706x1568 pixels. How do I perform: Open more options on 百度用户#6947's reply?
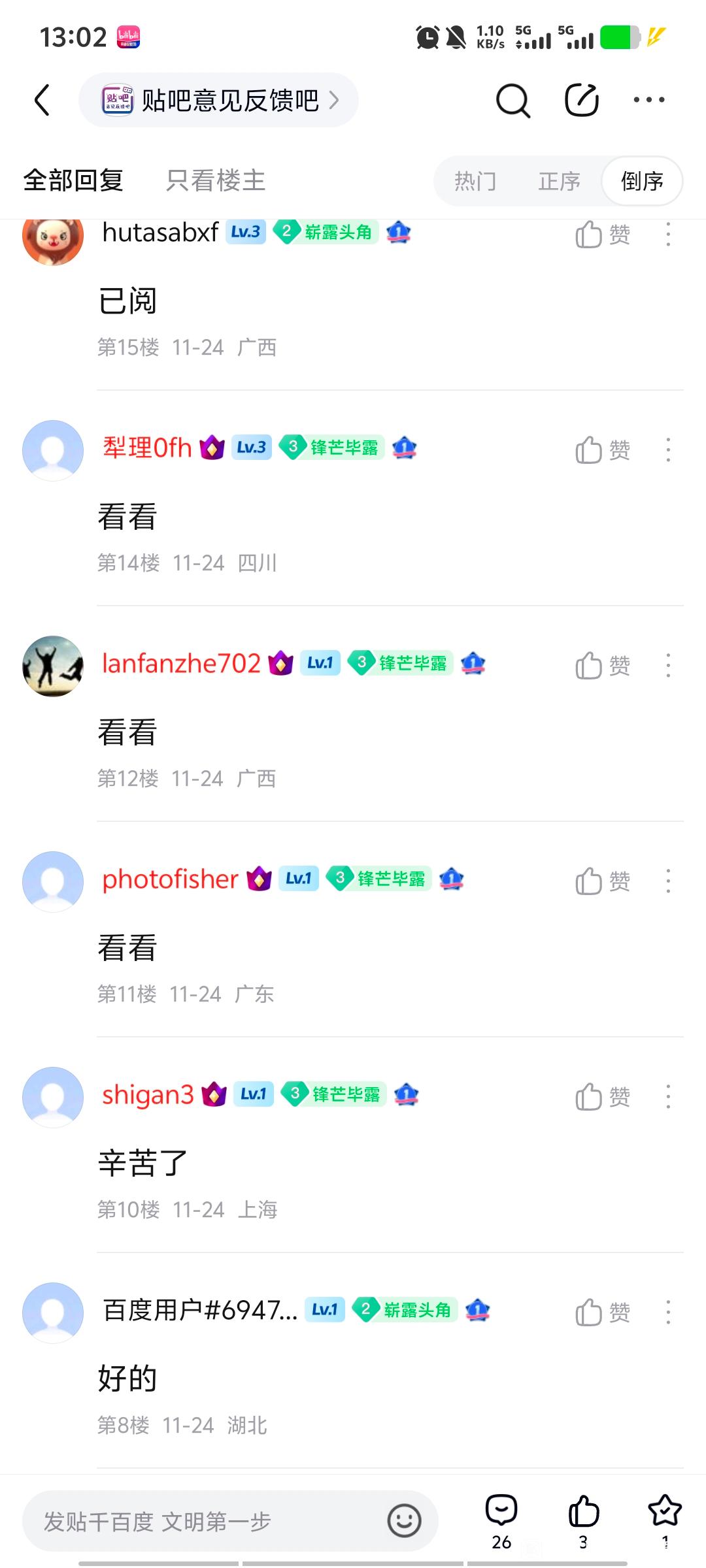tap(668, 1313)
